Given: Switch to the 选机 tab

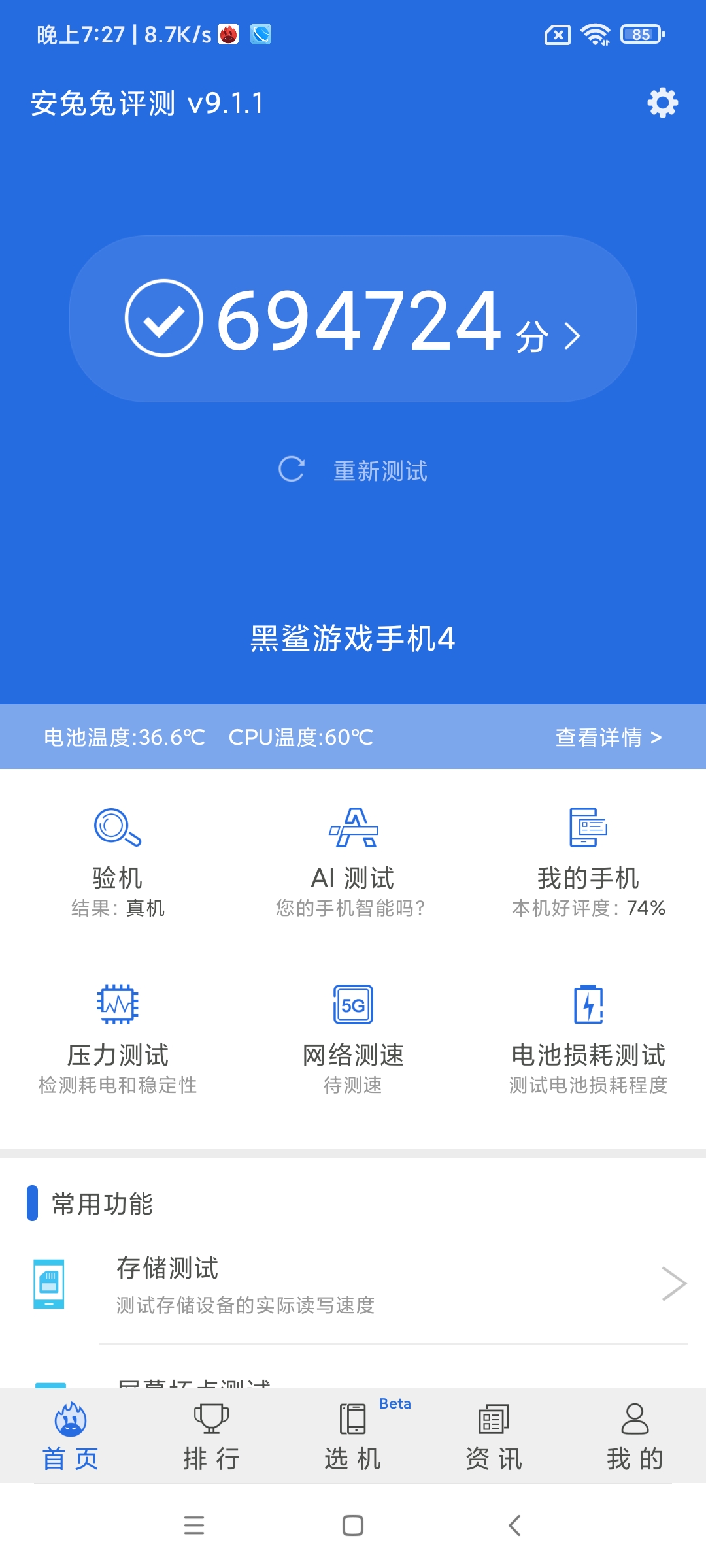Looking at the screenshot, I should 353,1436.
